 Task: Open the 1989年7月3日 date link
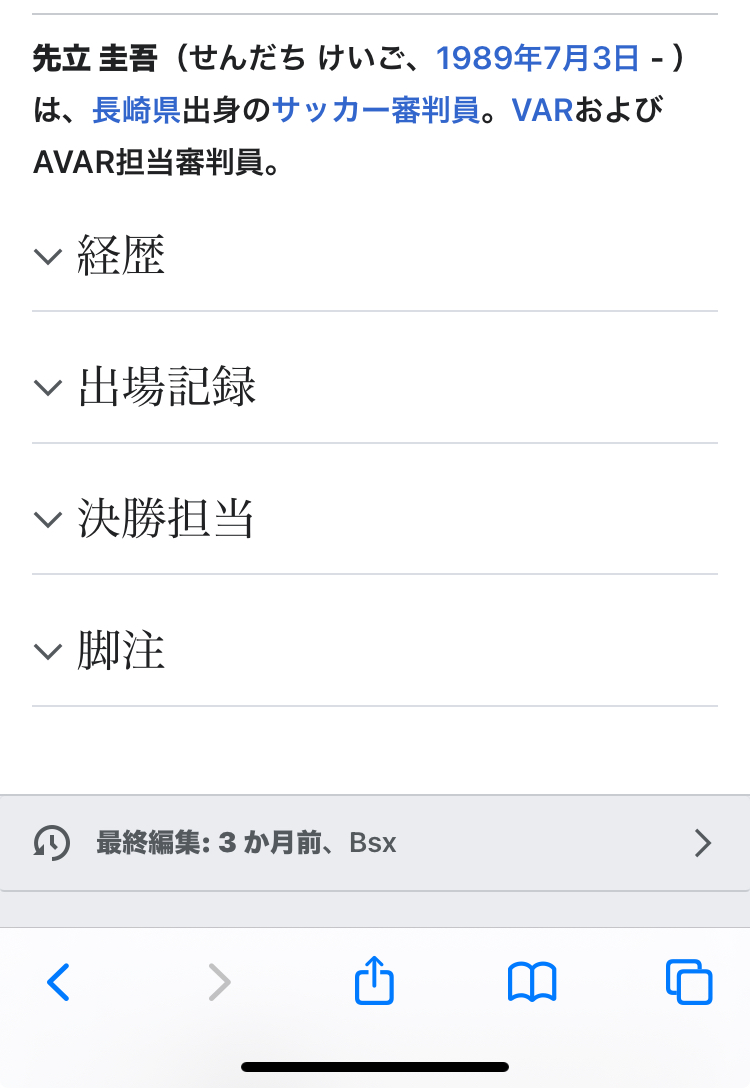[537, 59]
